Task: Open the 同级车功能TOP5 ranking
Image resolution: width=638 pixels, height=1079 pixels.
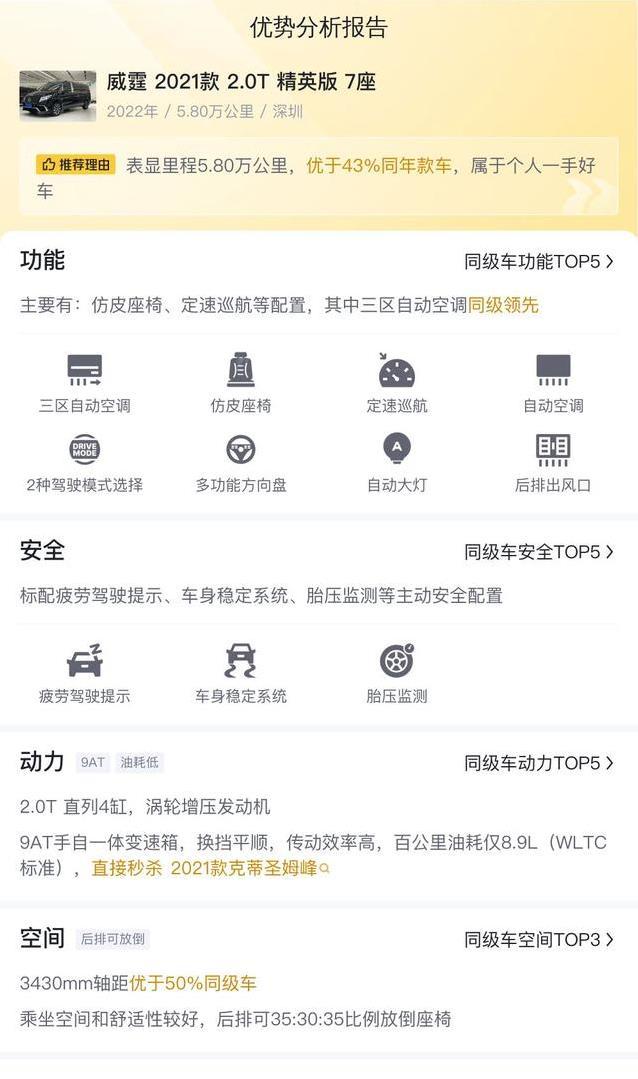Action: coord(539,261)
